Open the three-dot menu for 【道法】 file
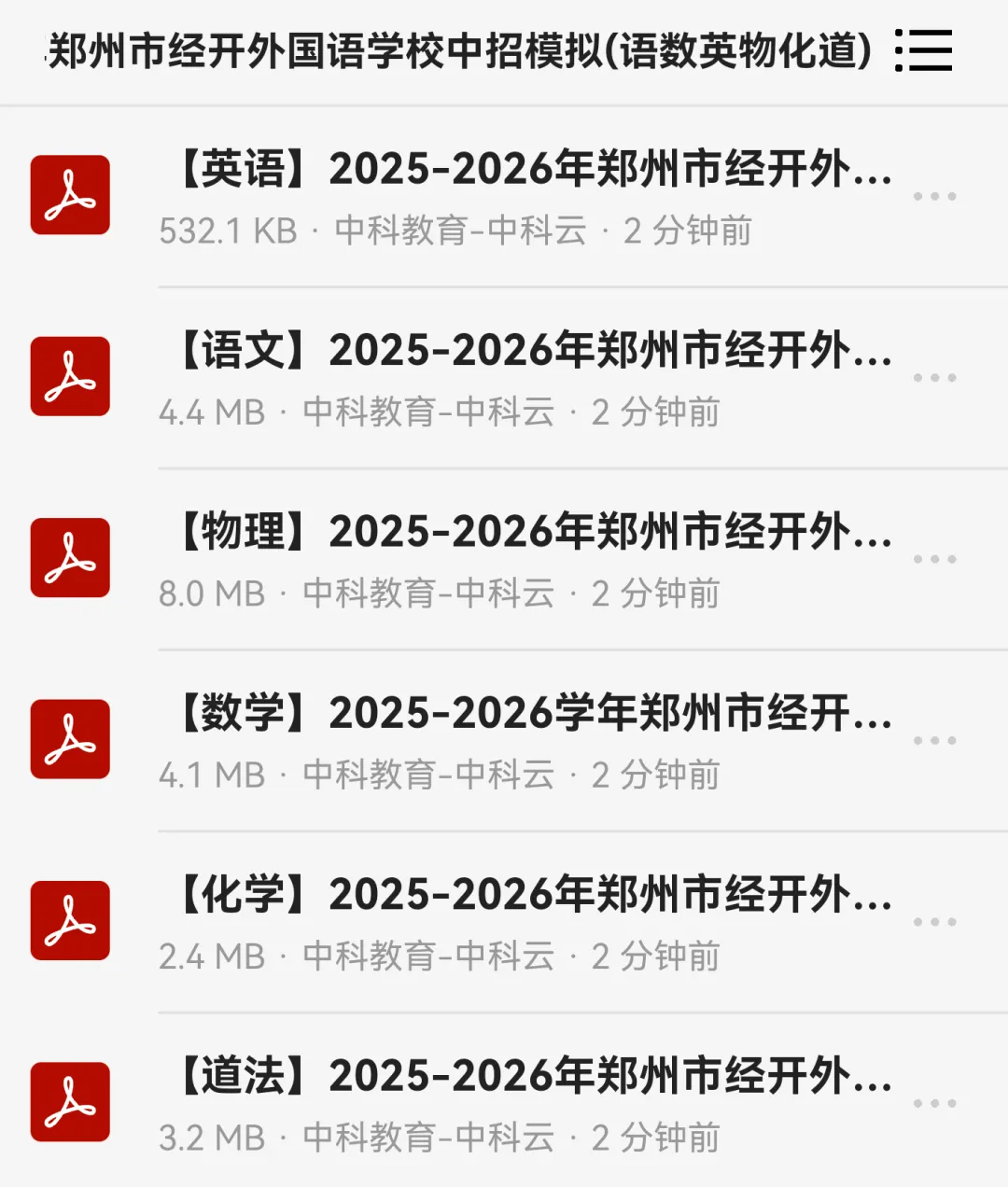The image size is (1008, 1187). (x=934, y=1103)
